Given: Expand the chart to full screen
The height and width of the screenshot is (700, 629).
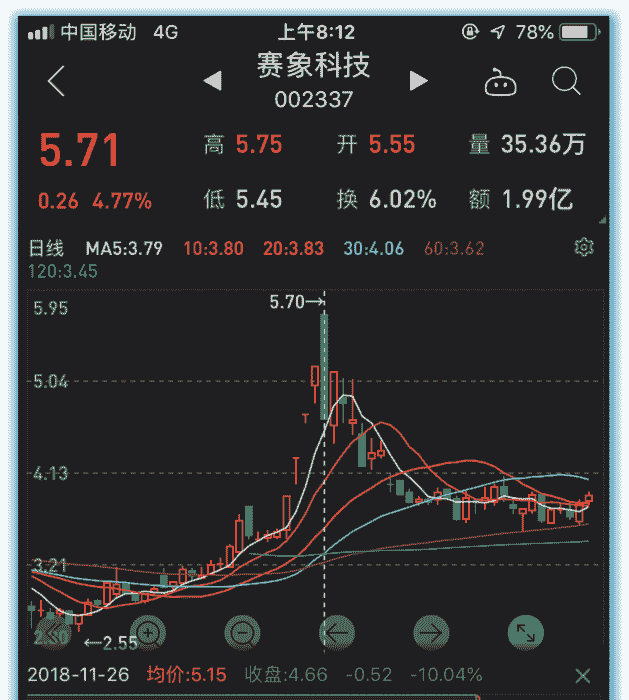Looking at the screenshot, I should [x=525, y=632].
